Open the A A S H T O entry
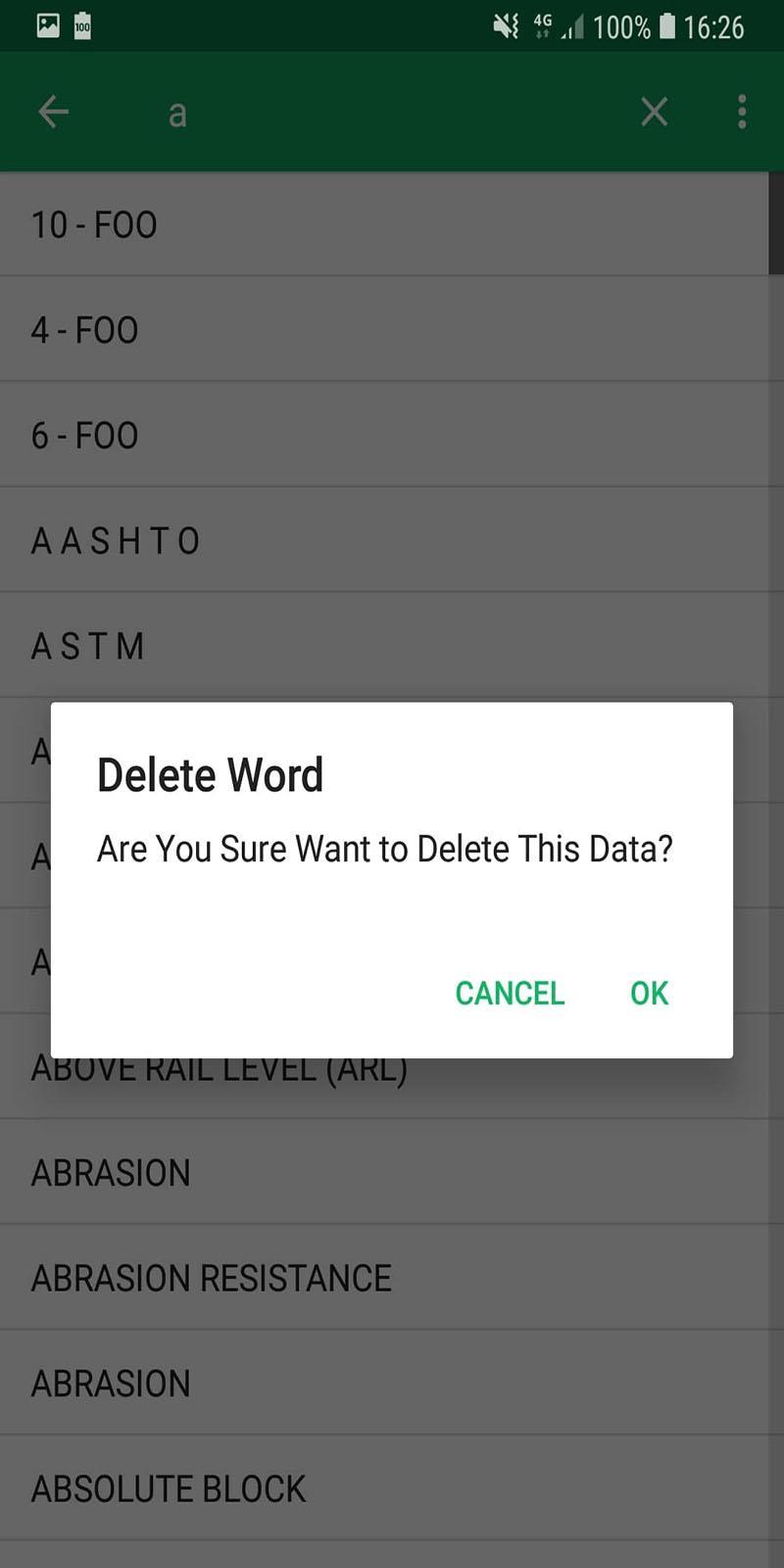The image size is (784, 1568). (x=384, y=540)
